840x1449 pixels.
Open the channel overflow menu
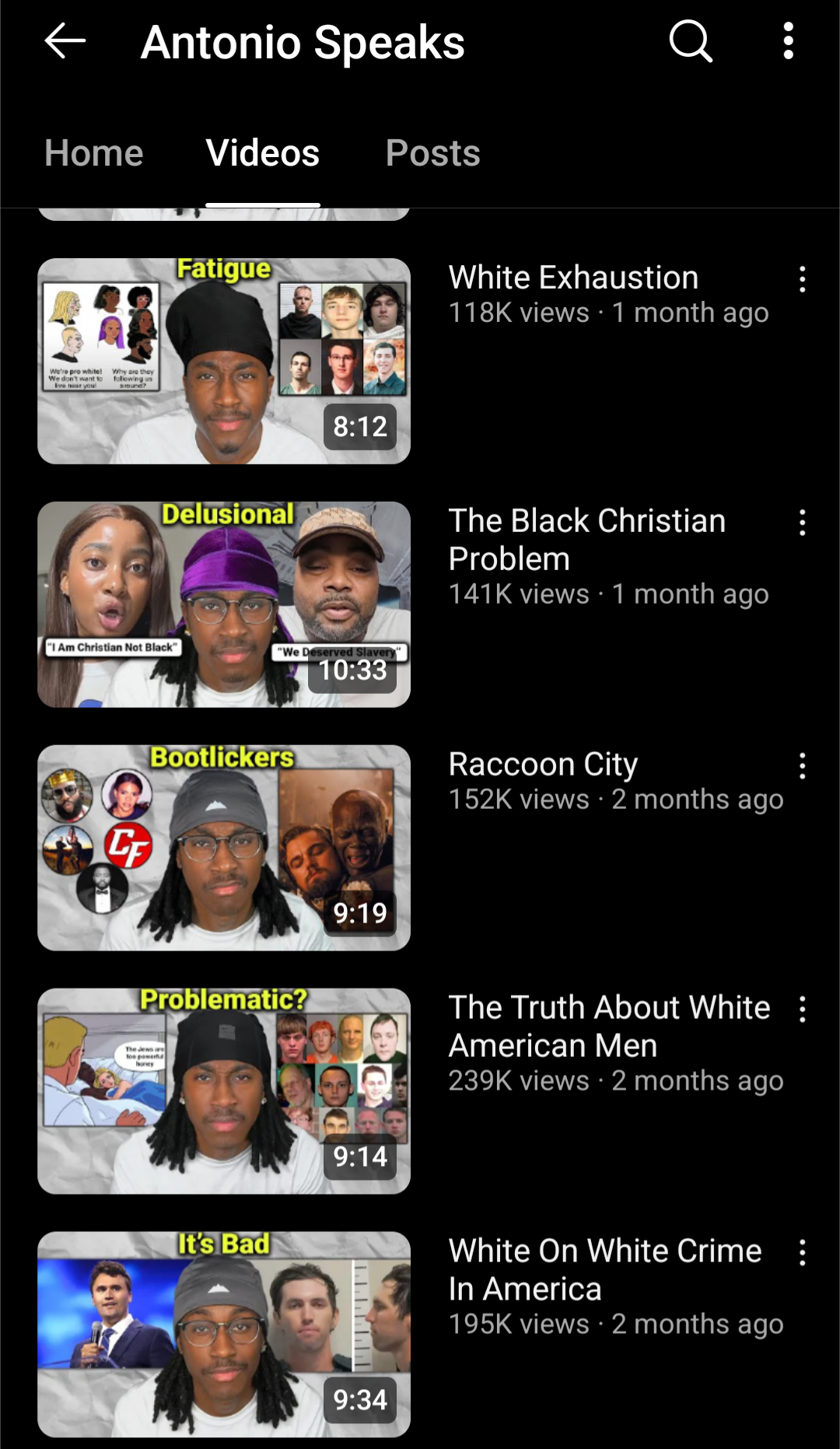[x=788, y=41]
